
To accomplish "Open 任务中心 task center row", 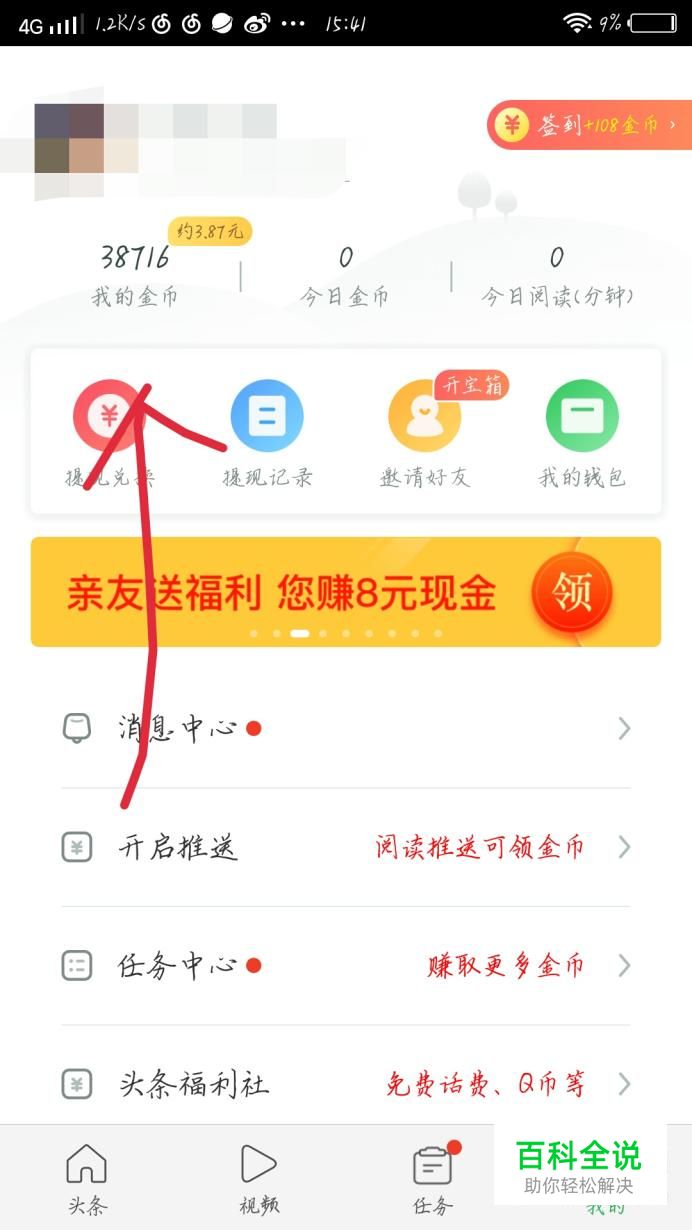I will (346, 966).
